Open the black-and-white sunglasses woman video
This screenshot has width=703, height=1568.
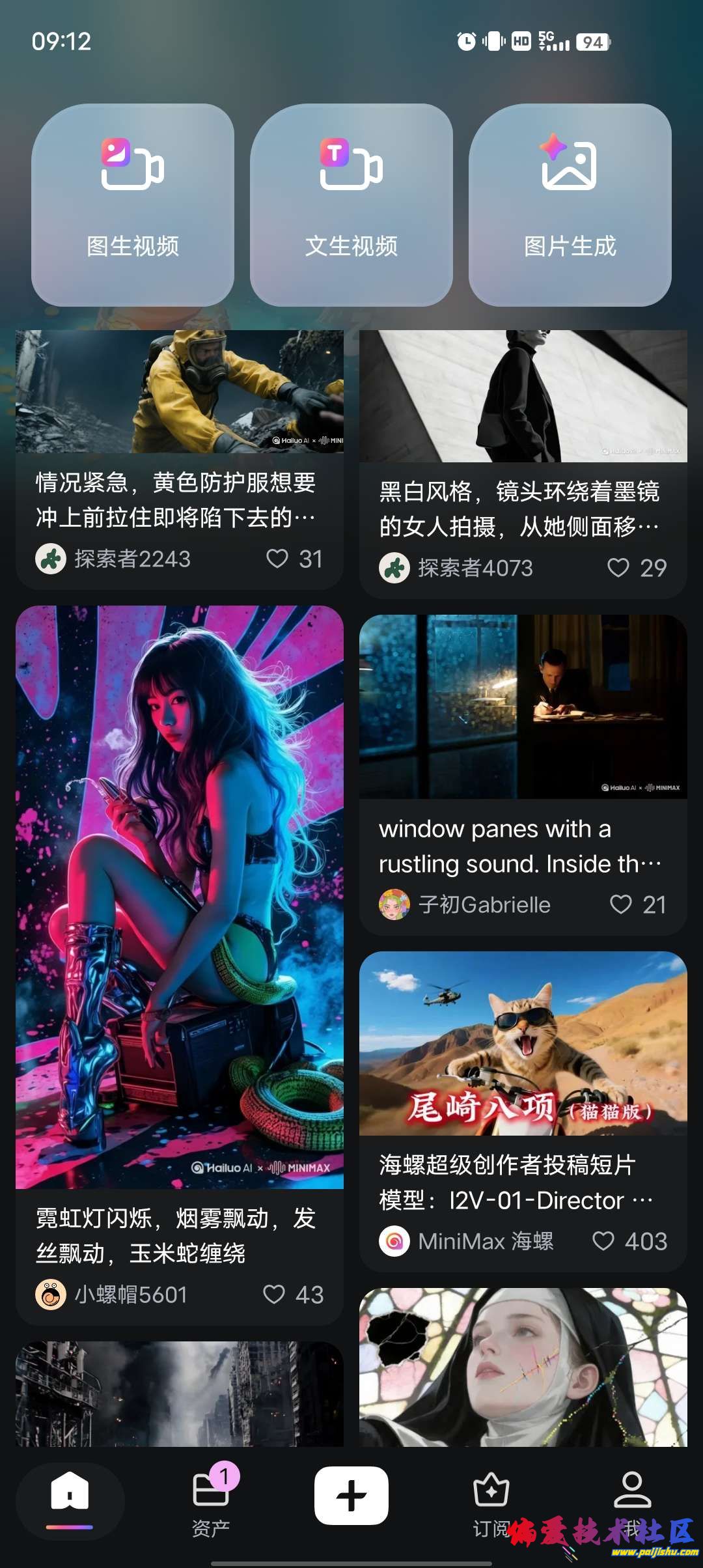click(523, 396)
